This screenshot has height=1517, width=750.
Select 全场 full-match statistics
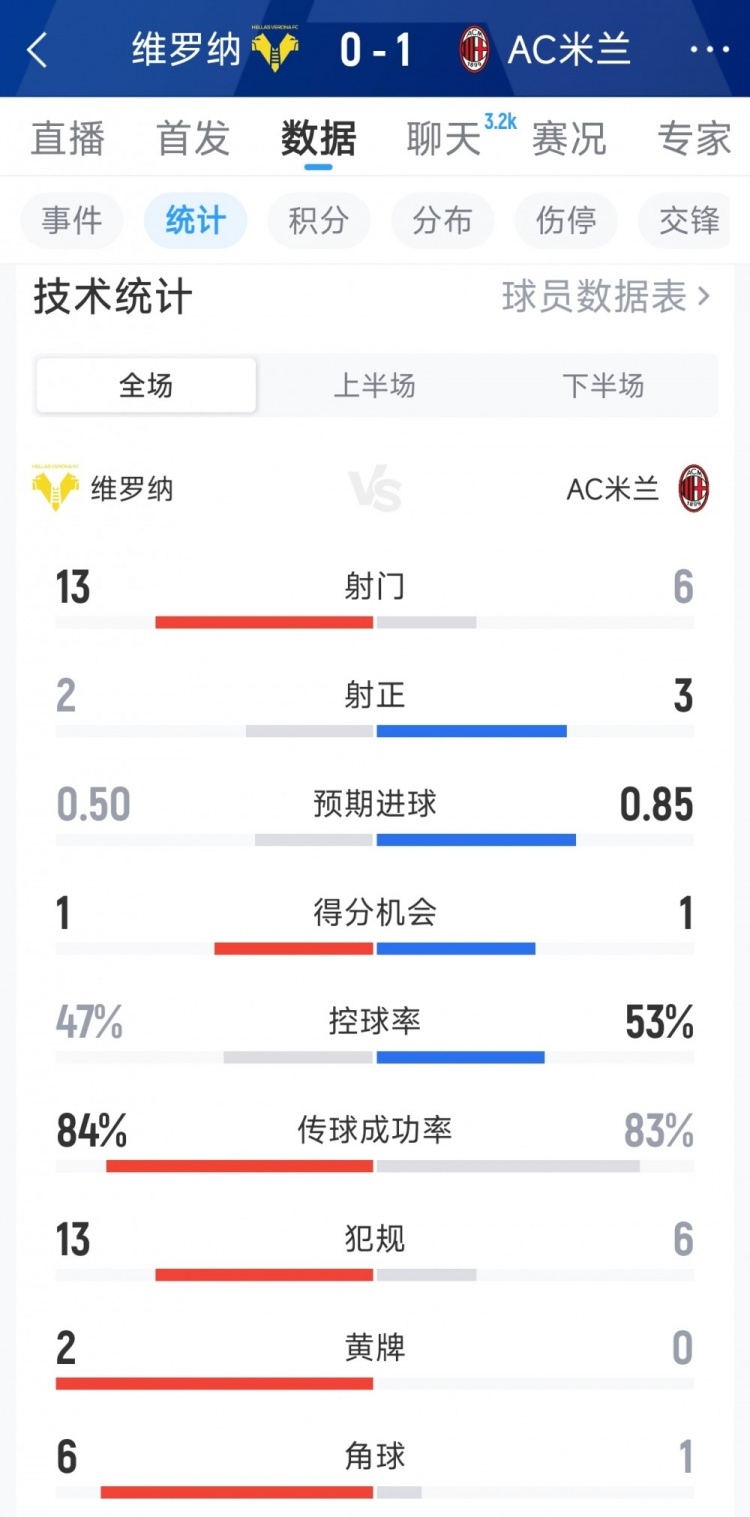pos(146,386)
